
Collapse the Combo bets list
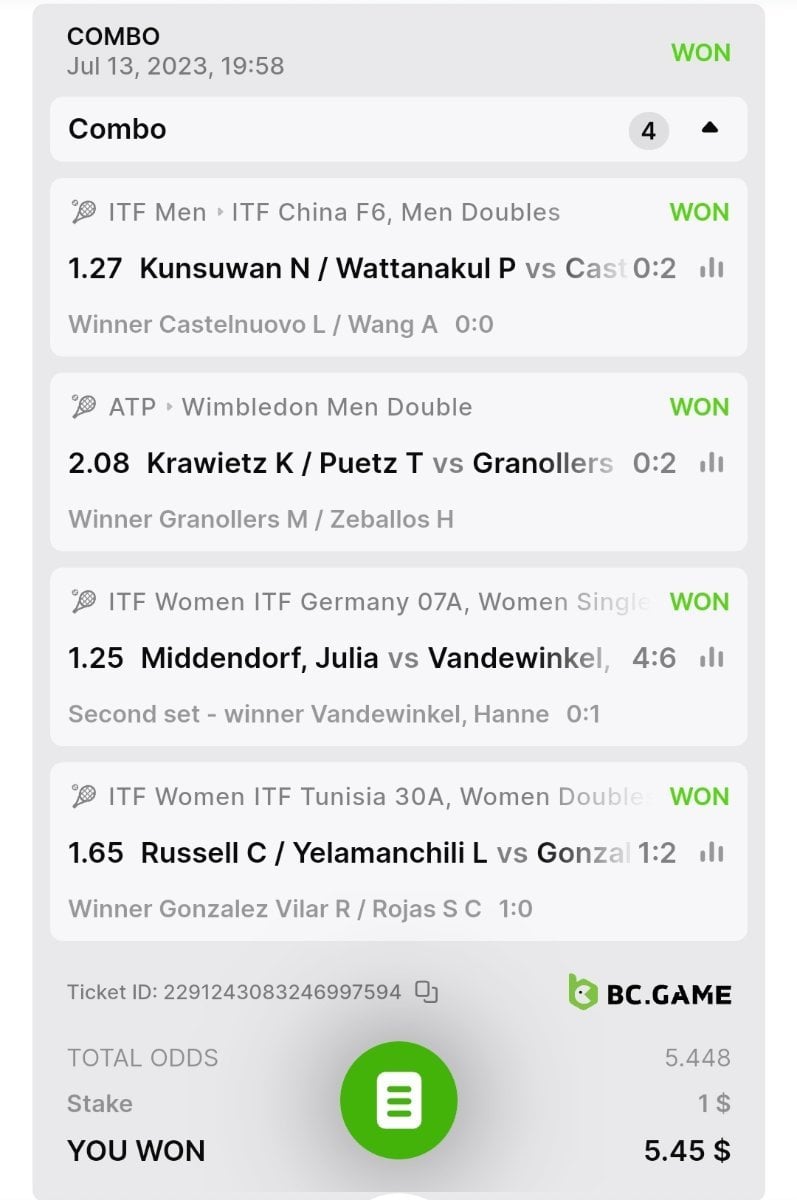pos(710,128)
